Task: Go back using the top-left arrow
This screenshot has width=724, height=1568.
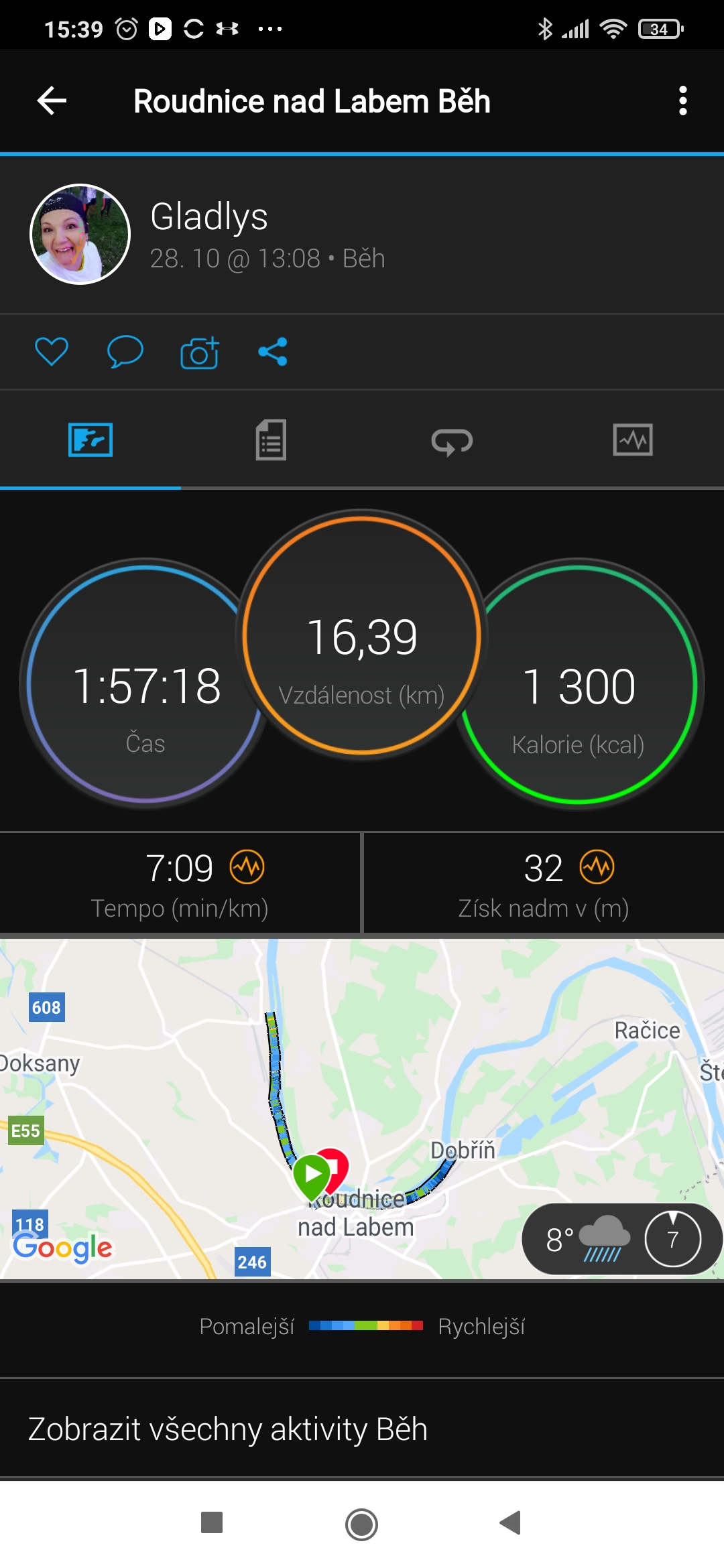Action: click(x=52, y=101)
